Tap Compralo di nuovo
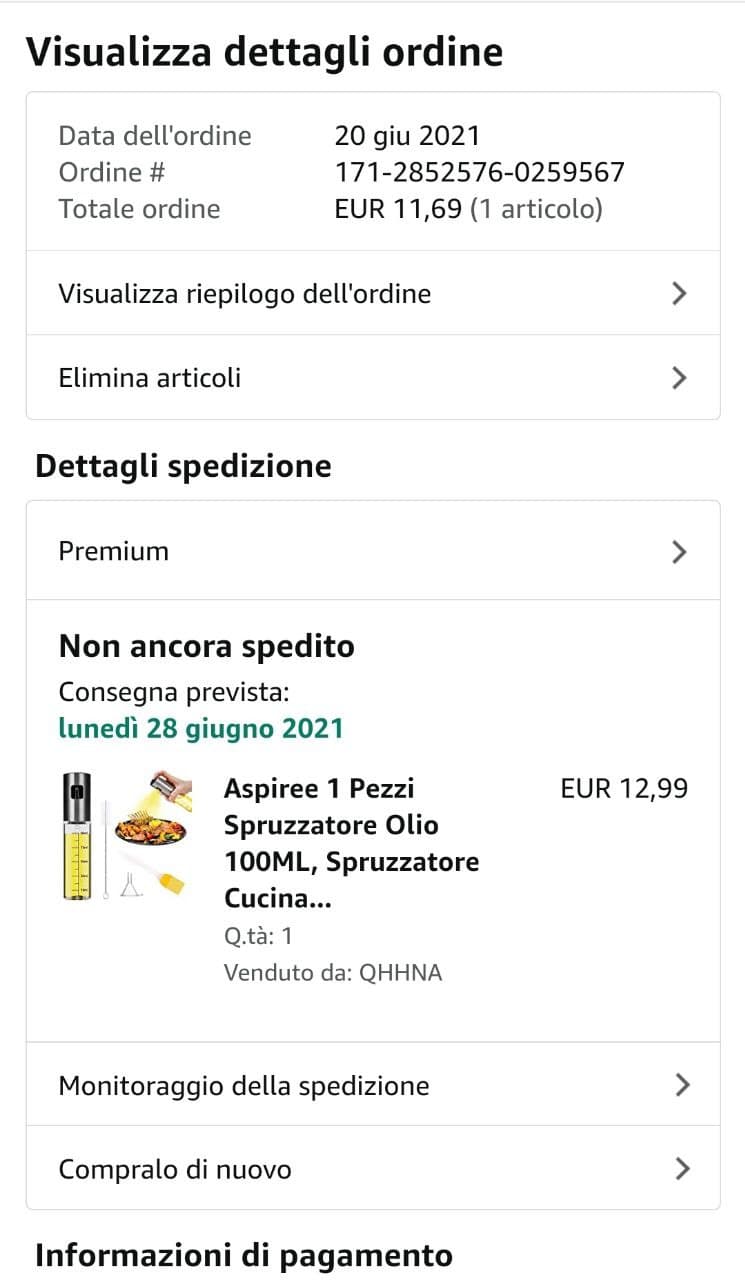This screenshot has width=745, height=1280. (372, 1169)
